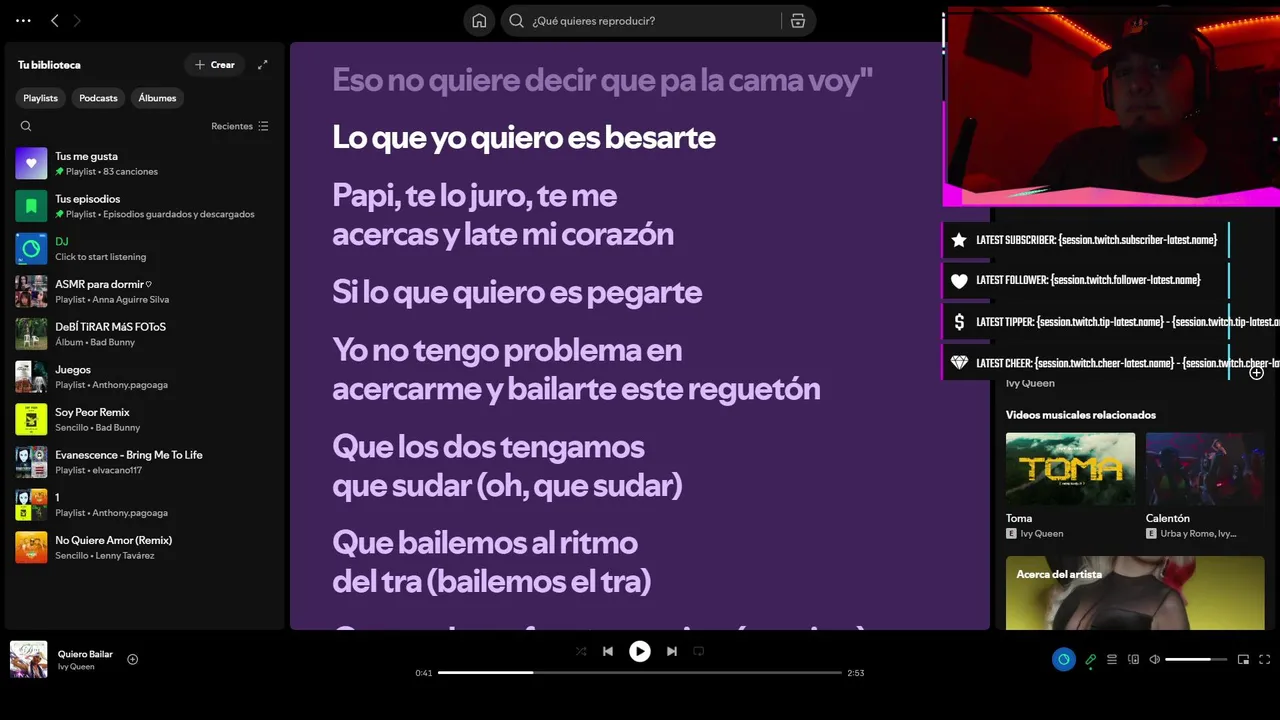Go back to the previous track
The height and width of the screenshot is (720, 1280).
point(608,651)
